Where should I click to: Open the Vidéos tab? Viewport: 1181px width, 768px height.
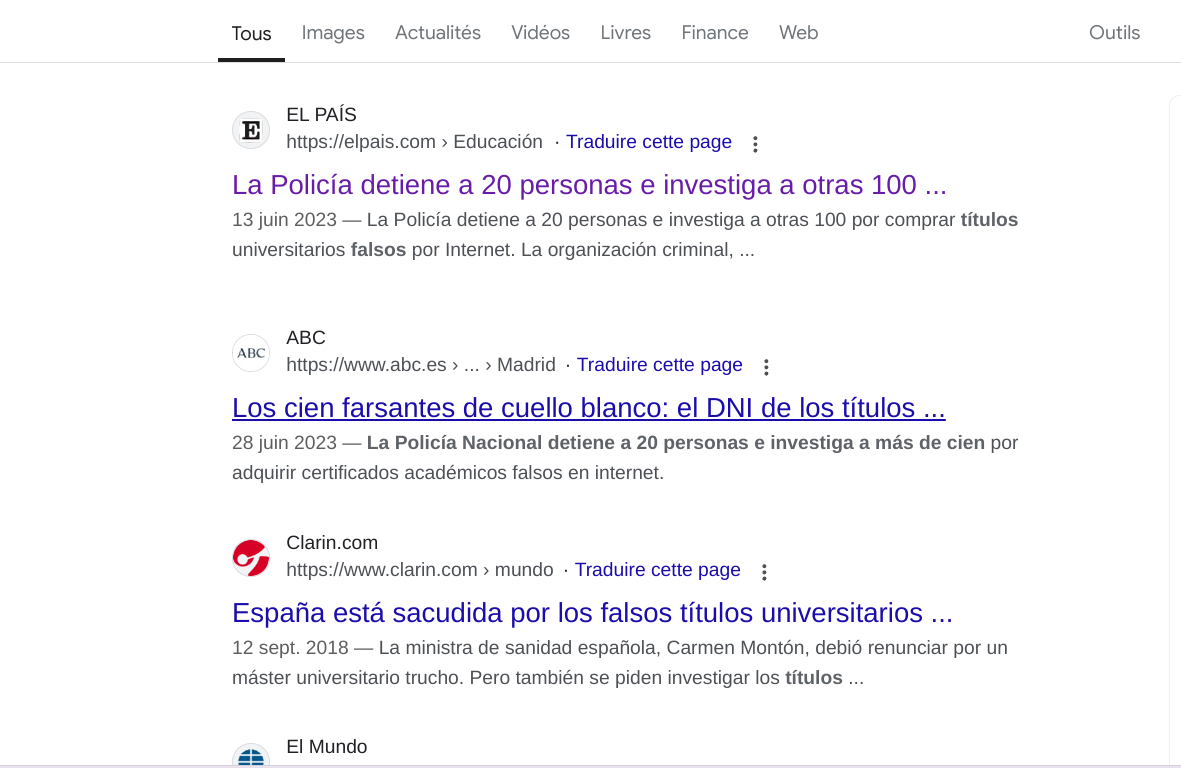pos(540,33)
